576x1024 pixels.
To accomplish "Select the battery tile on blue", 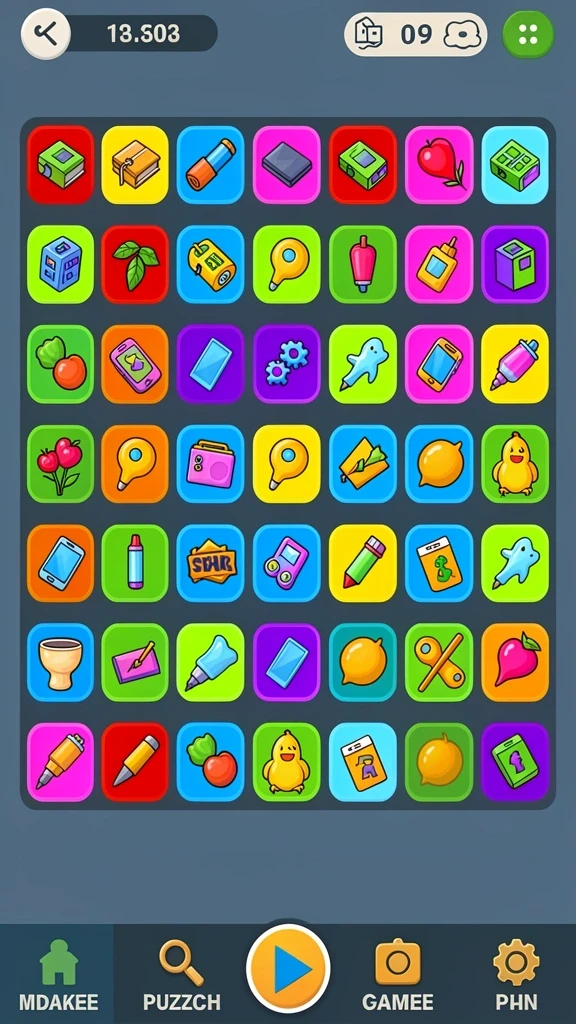I will tap(210, 165).
